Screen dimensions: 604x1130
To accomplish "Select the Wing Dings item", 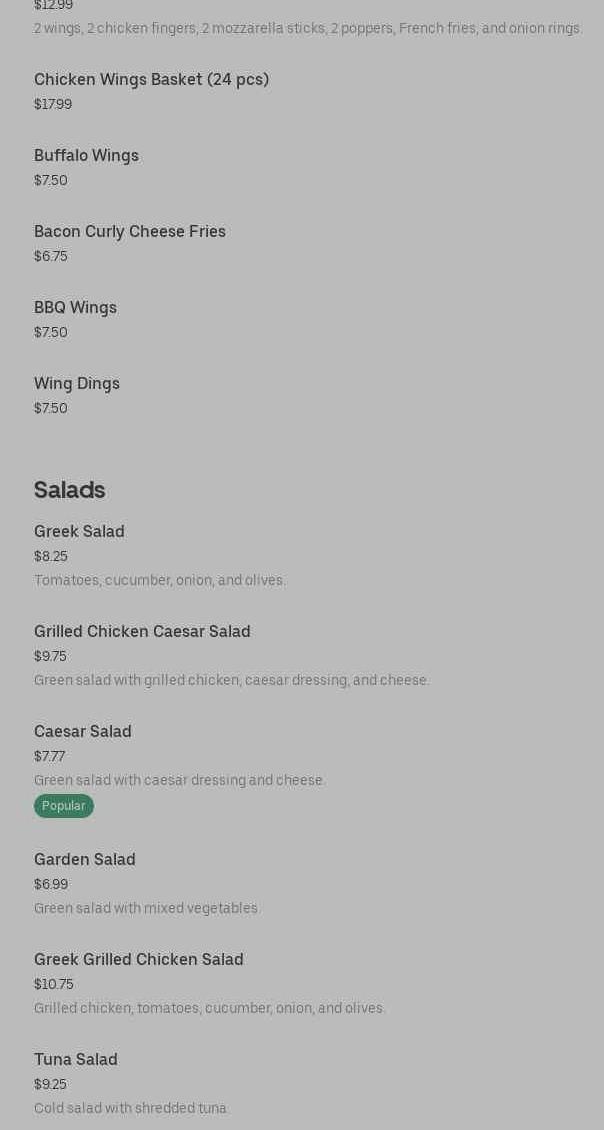I will pos(77,384).
